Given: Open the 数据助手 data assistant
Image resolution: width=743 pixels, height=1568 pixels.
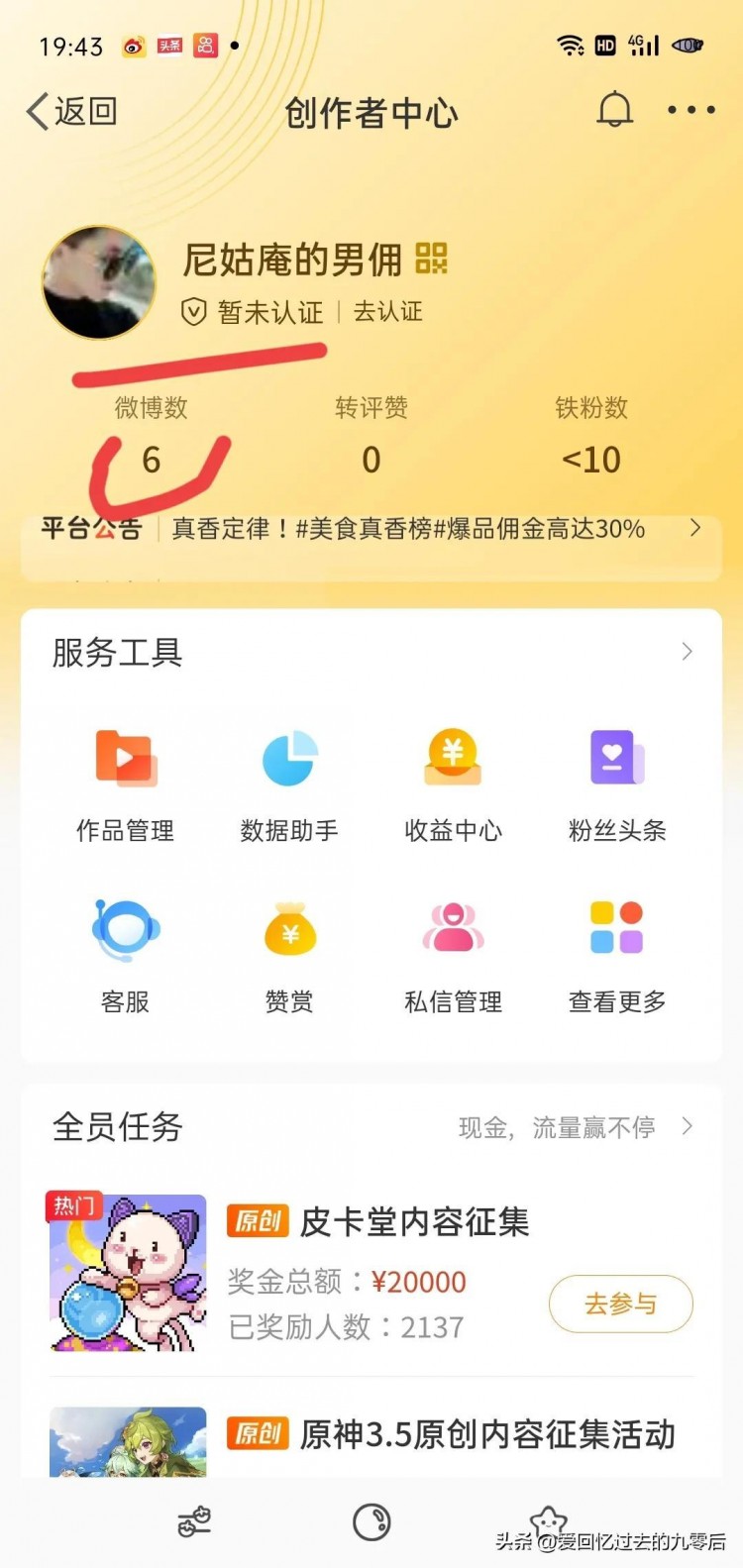Looking at the screenshot, I should point(288,783).
